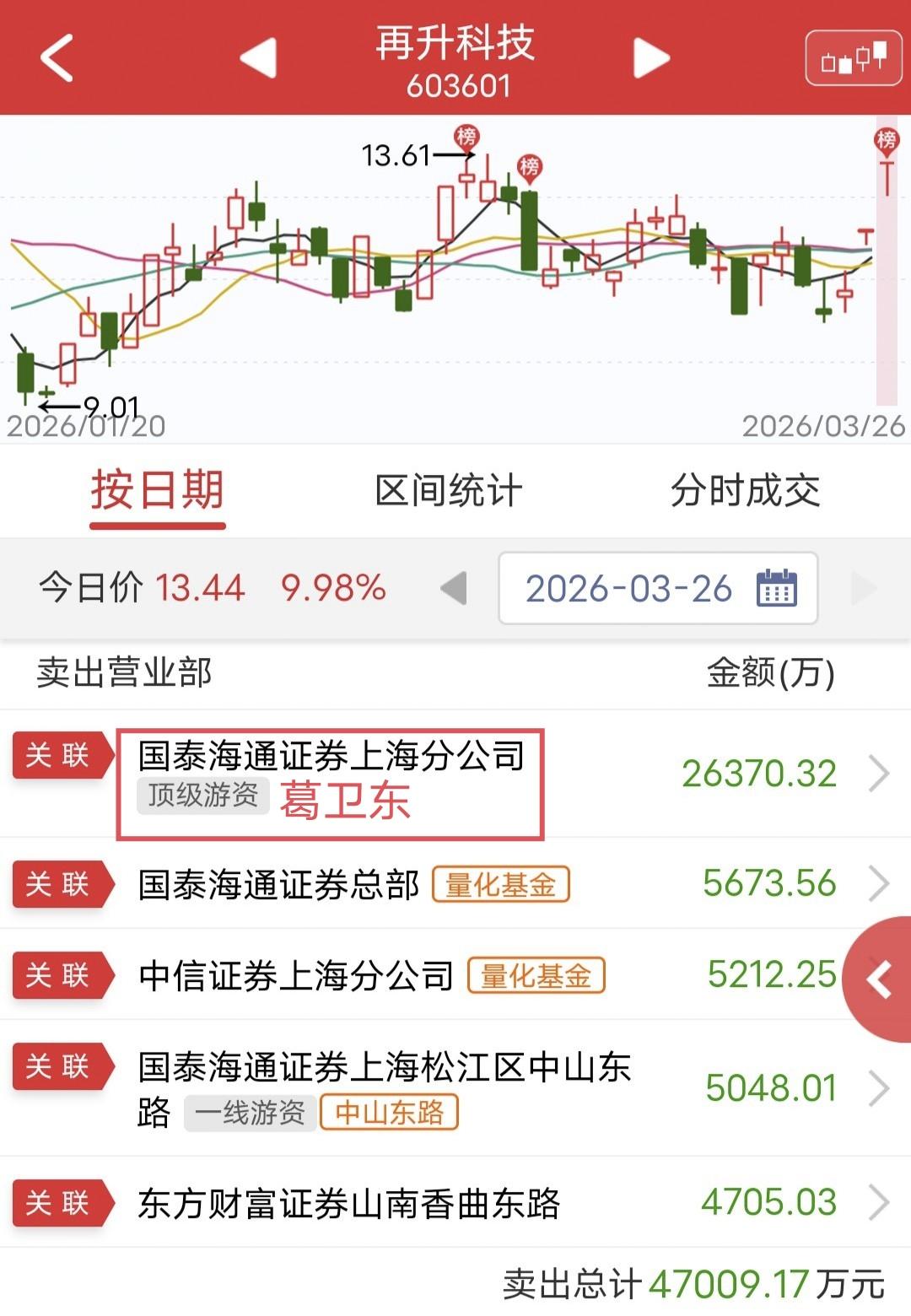This screenshot has height=1316, width=911.
Task: Tap the orange 量化基金 tag on 国泰海通证券总部
Action: (500, 886)
